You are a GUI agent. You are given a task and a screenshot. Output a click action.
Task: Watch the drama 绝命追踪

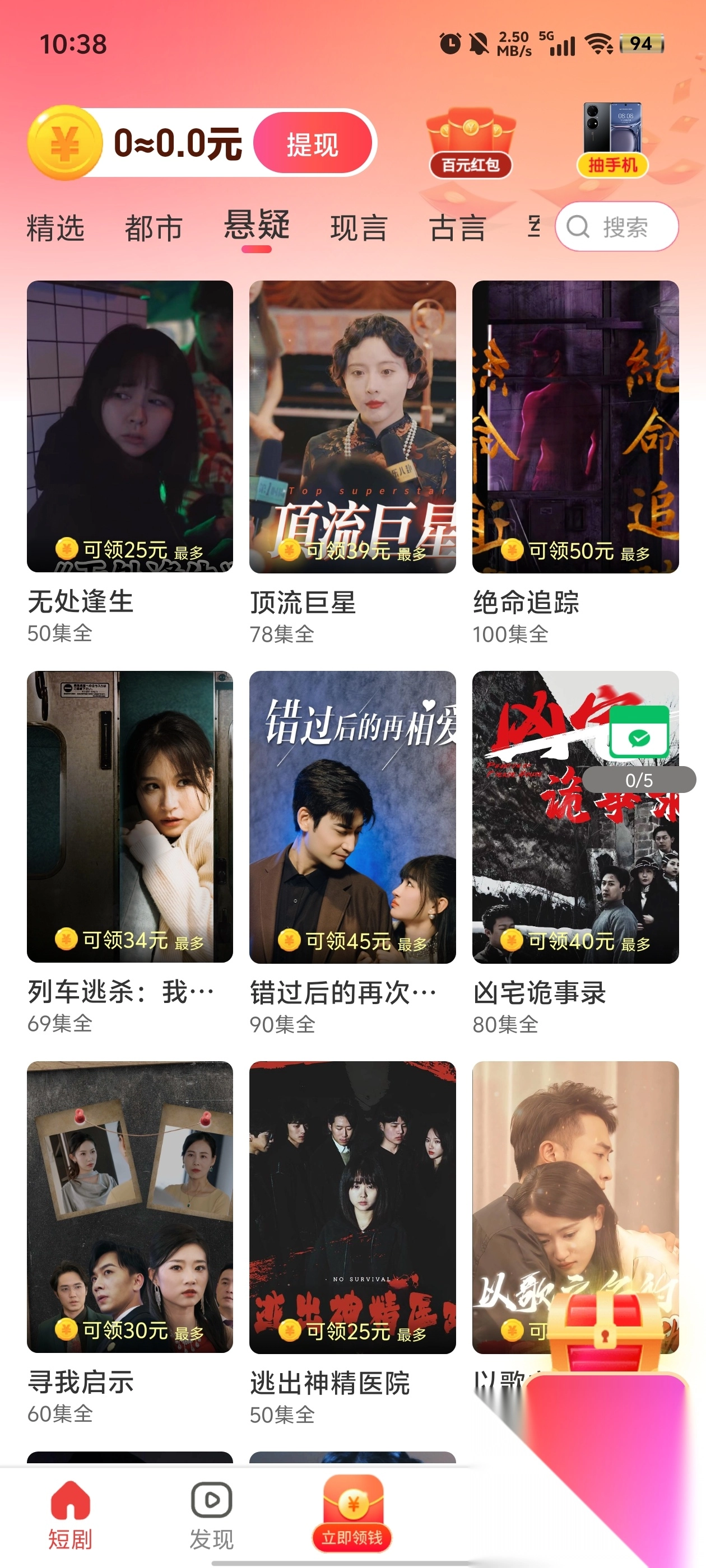(575, 426)
